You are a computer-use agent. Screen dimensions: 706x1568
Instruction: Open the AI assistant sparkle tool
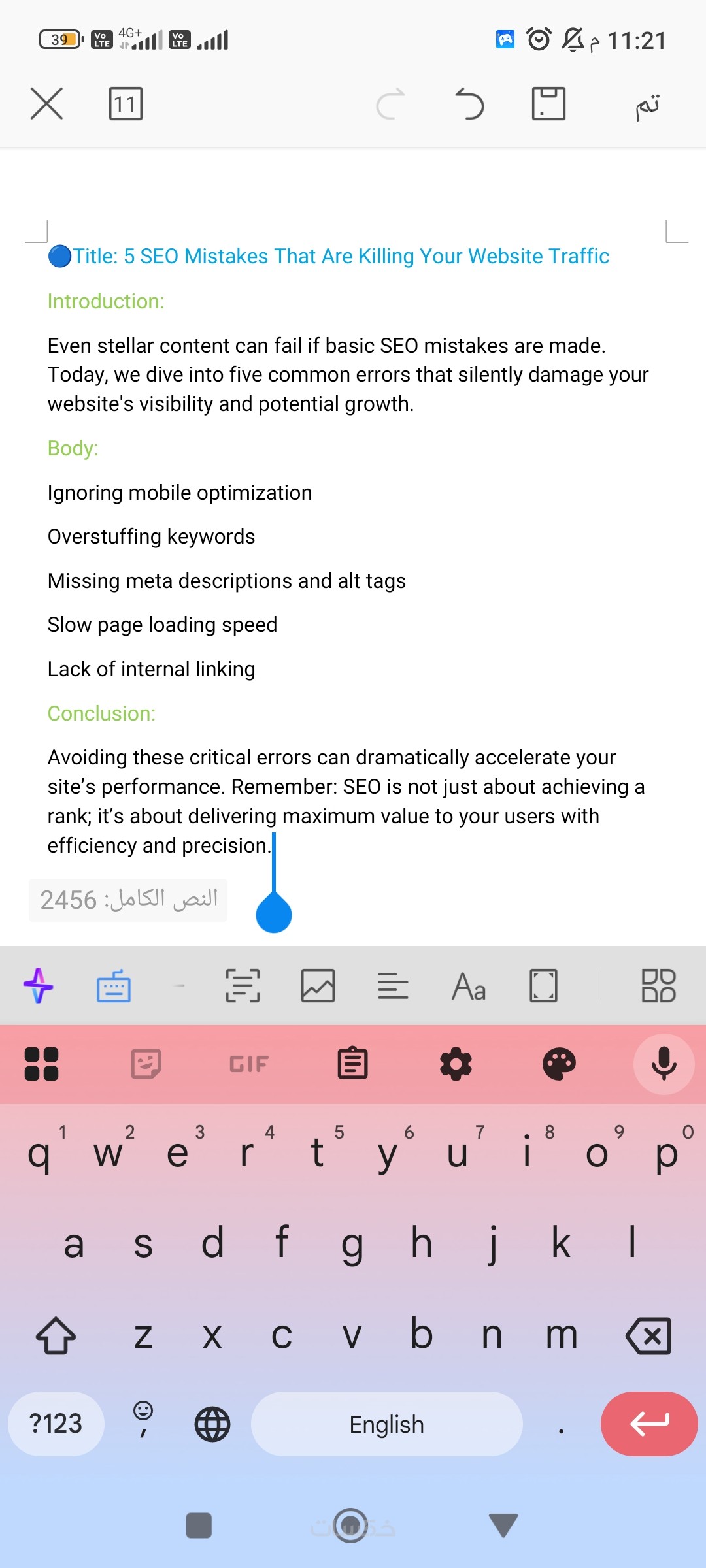coord(39,986)
